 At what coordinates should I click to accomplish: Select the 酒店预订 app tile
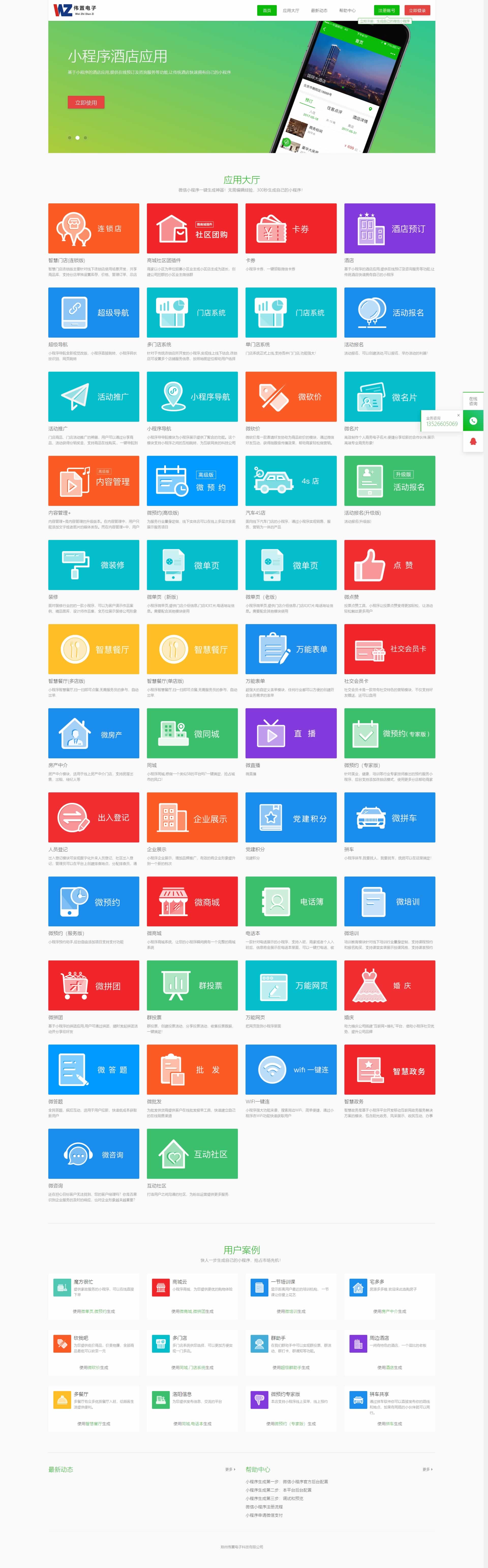click(x=389, y=228)
